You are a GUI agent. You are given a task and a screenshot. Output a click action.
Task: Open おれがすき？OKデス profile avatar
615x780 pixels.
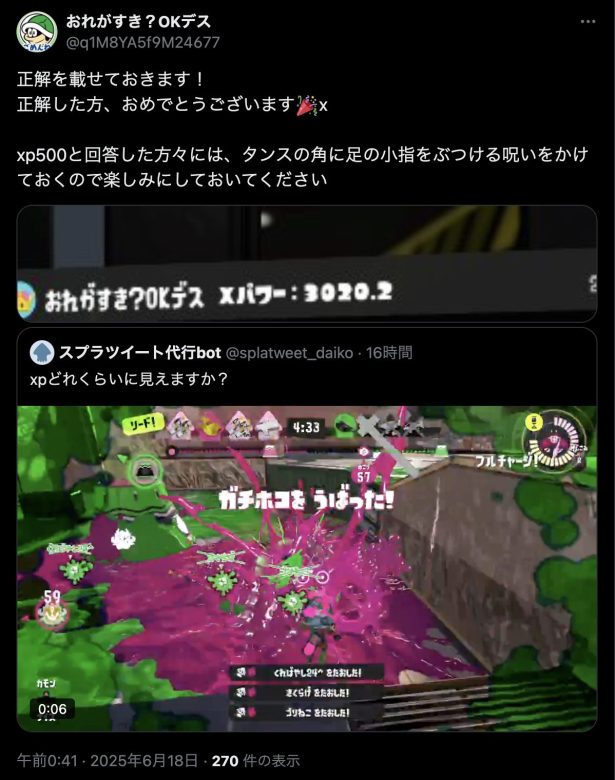pos(36,32)
